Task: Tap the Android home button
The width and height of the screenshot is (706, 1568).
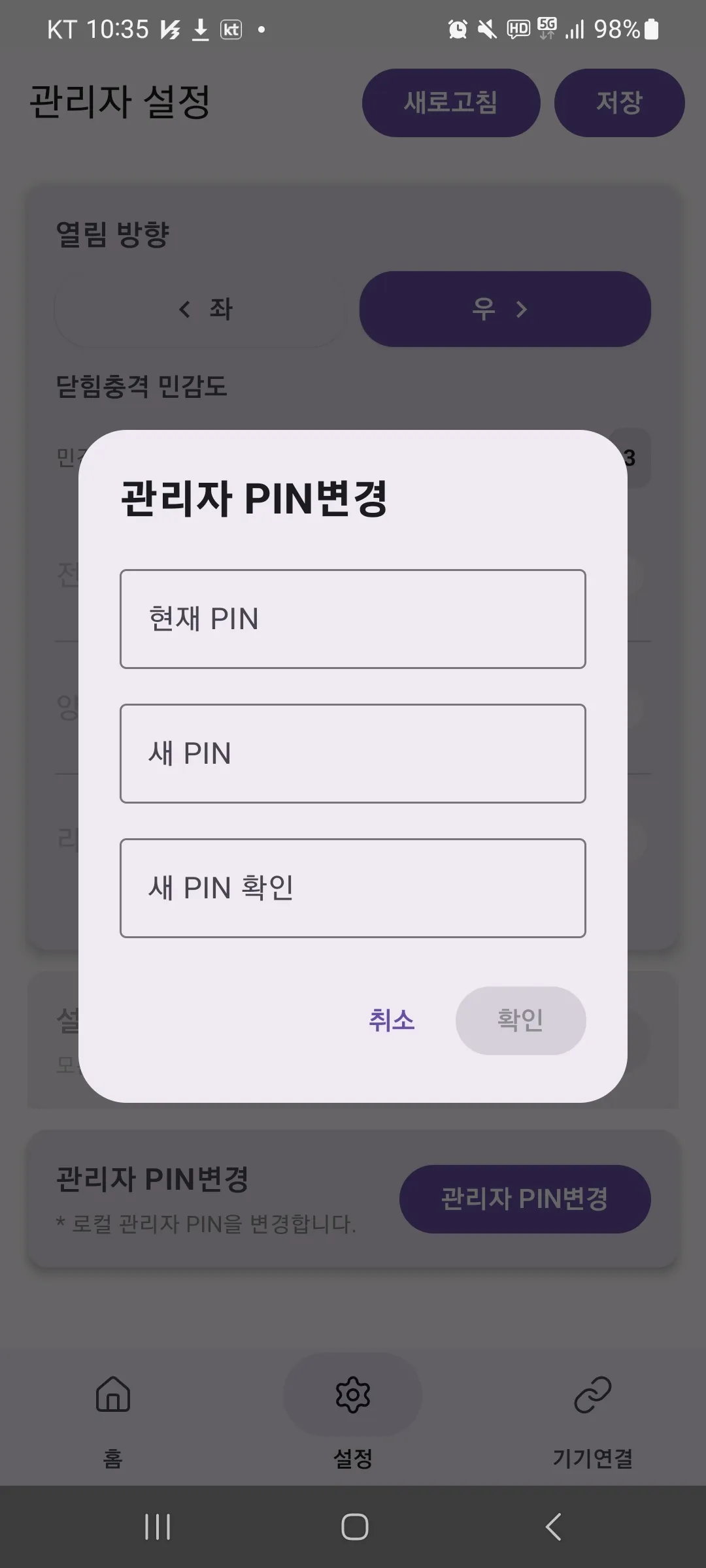Action: coord(353,1527)
